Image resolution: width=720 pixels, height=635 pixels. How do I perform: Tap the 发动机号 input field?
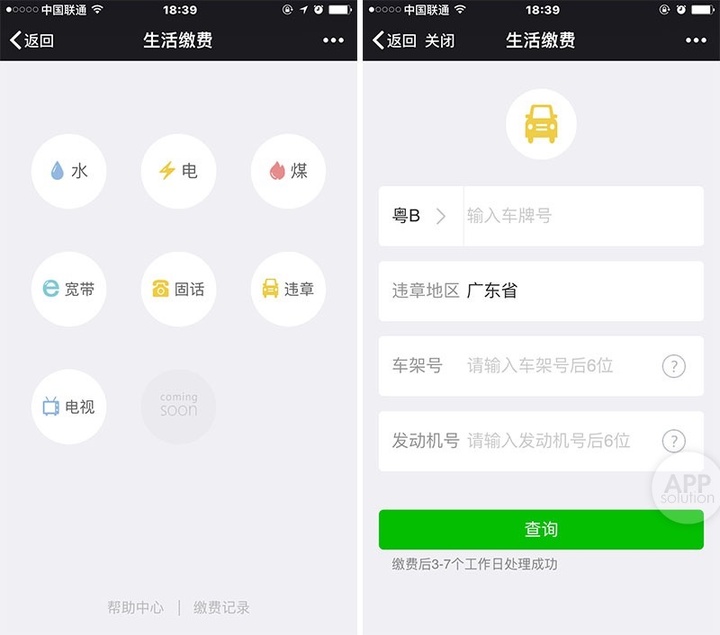[555, 441]
